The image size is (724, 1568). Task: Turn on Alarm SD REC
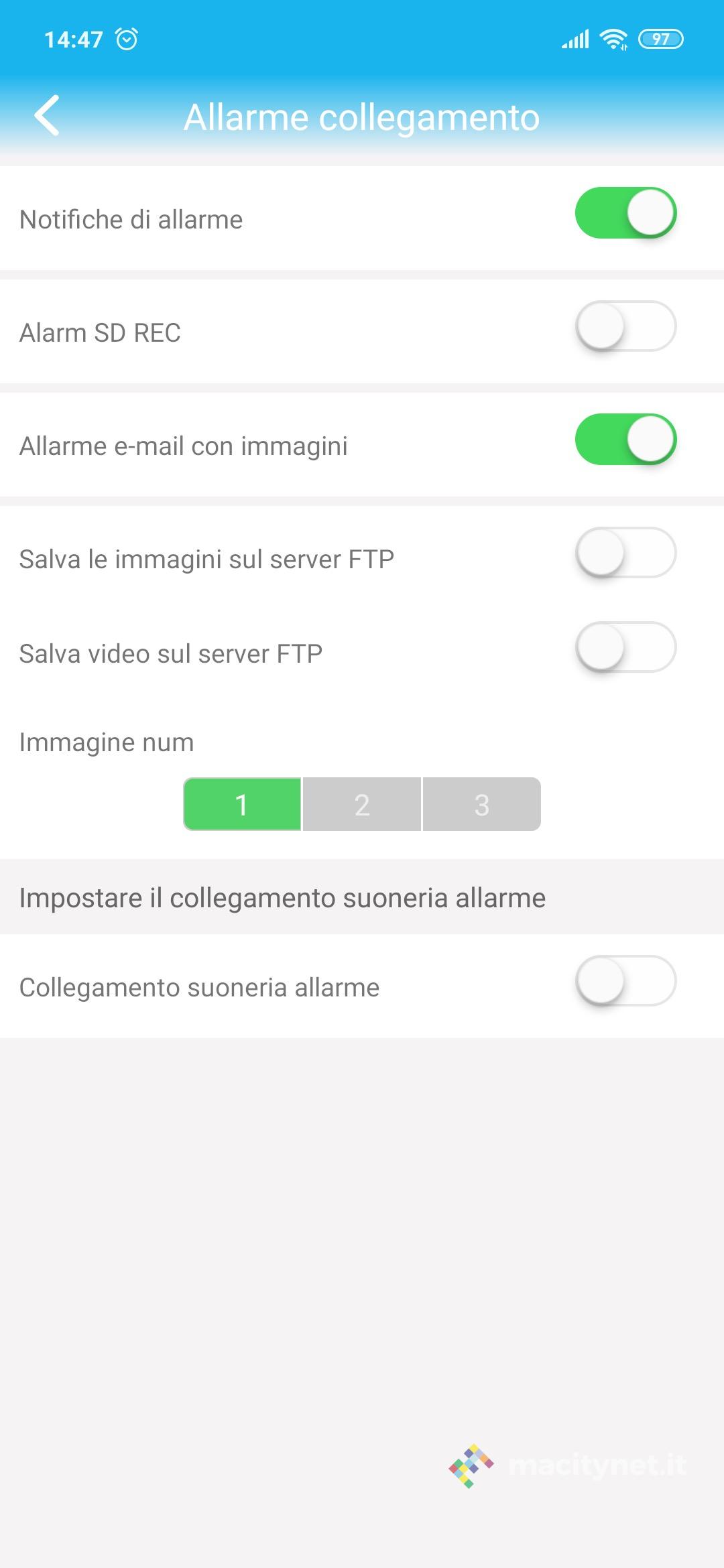(x=625, y=326)
